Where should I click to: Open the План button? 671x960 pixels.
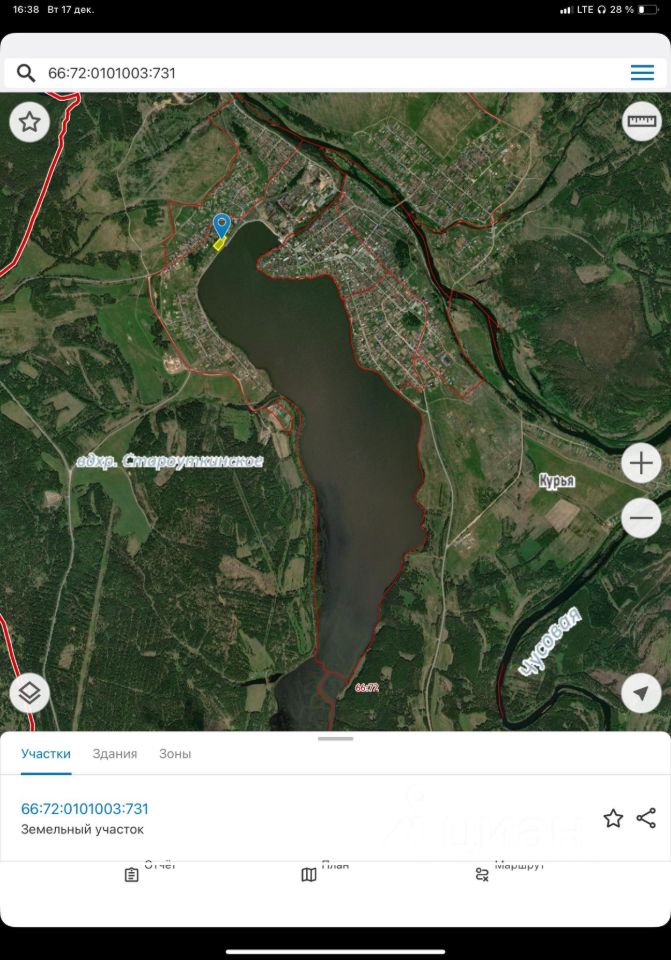[x=309, y=873]
